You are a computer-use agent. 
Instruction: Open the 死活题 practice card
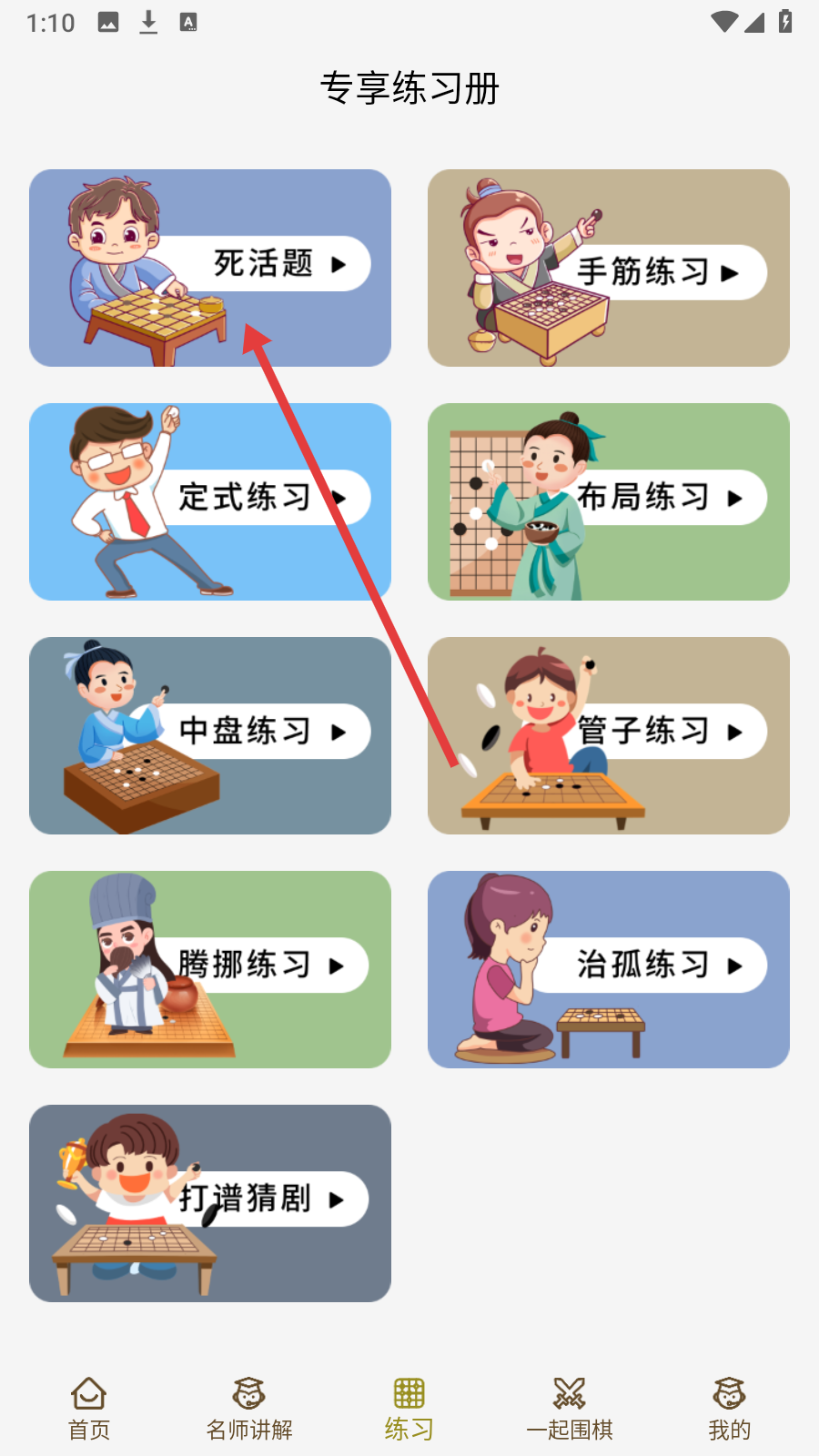(x=210, y=268)
